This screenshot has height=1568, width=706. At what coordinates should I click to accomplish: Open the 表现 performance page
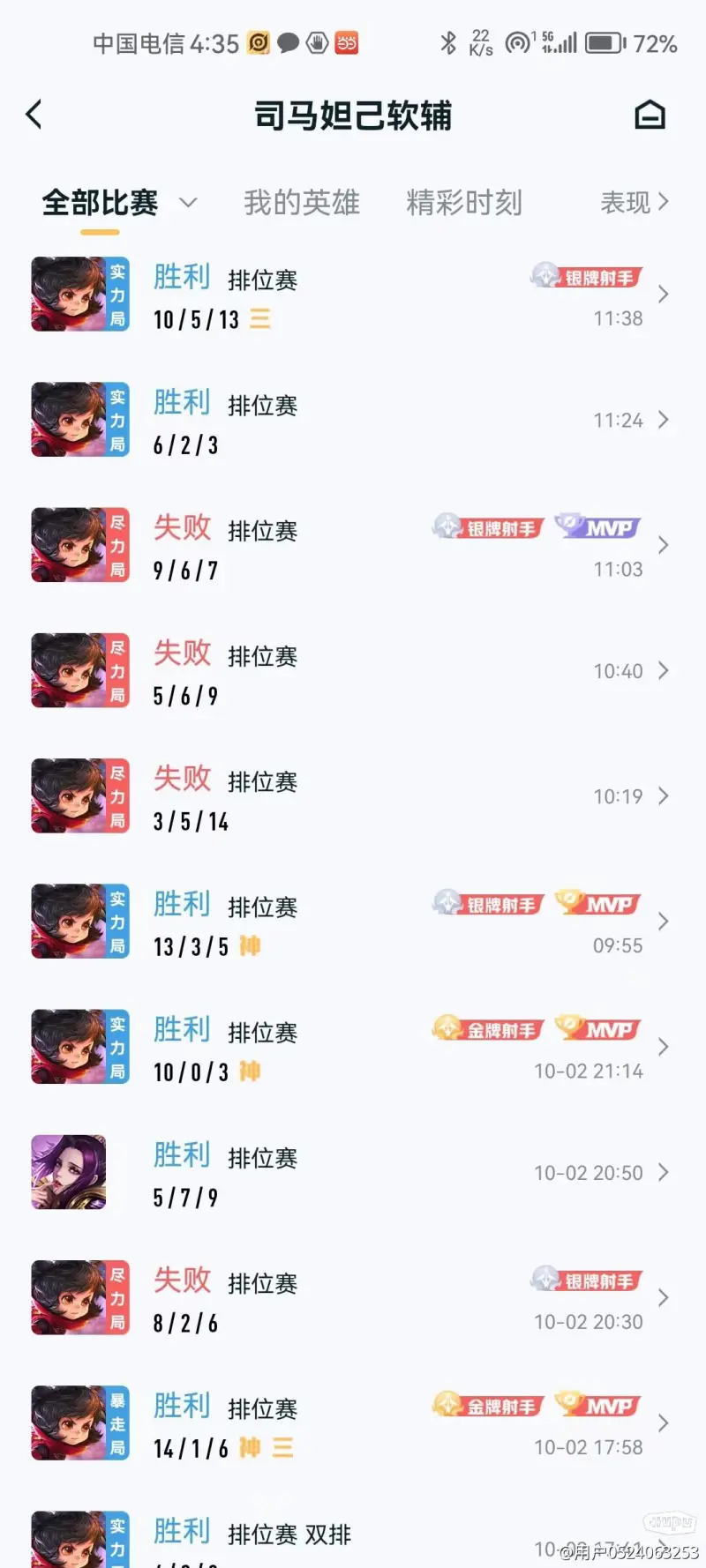coord(634,203)
